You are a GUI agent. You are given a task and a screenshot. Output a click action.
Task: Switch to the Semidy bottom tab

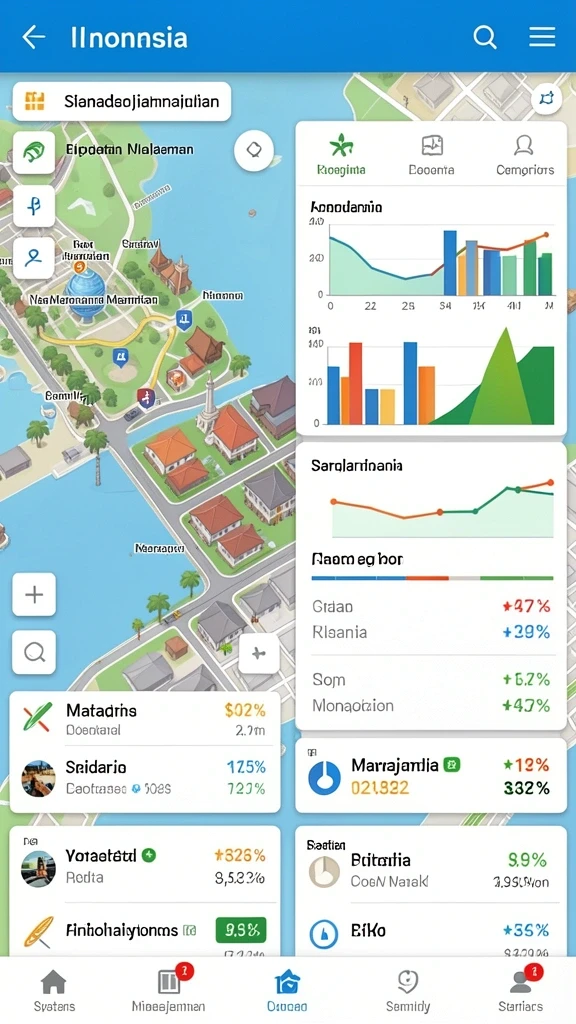tap(408, 989)
